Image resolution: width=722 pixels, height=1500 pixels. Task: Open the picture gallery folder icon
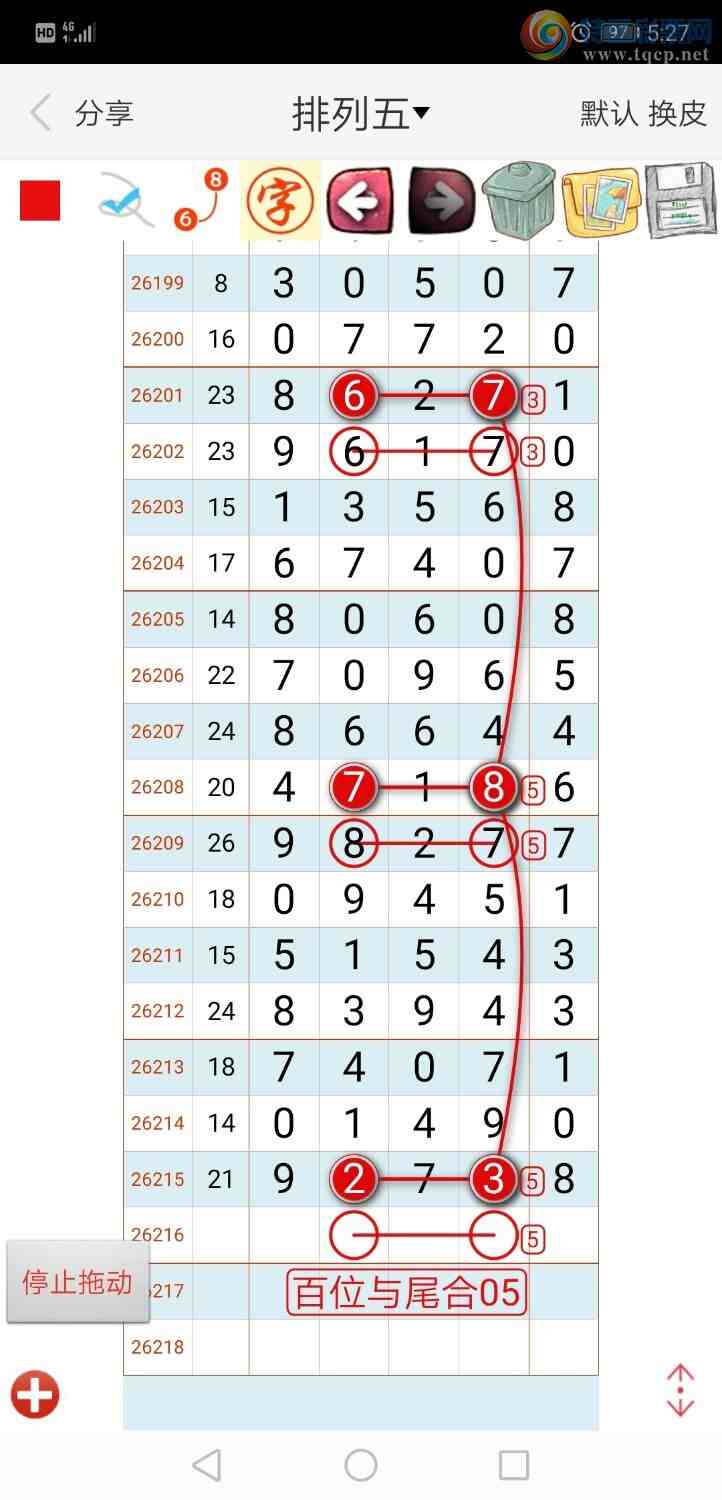(600, 201)
